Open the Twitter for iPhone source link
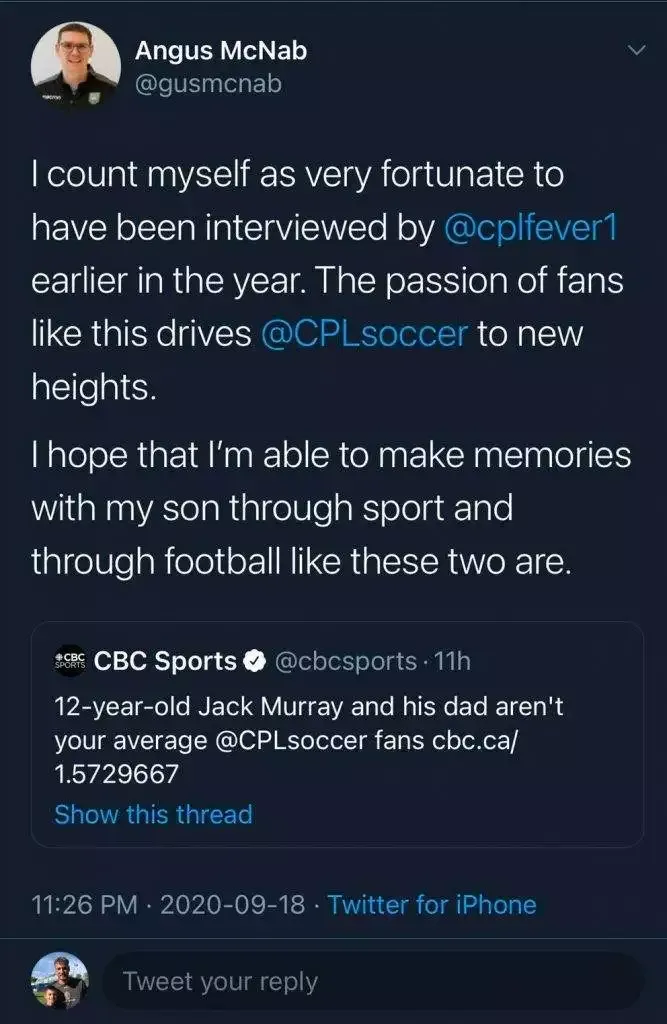667x1024 pixels. click(x=432, y=905)
